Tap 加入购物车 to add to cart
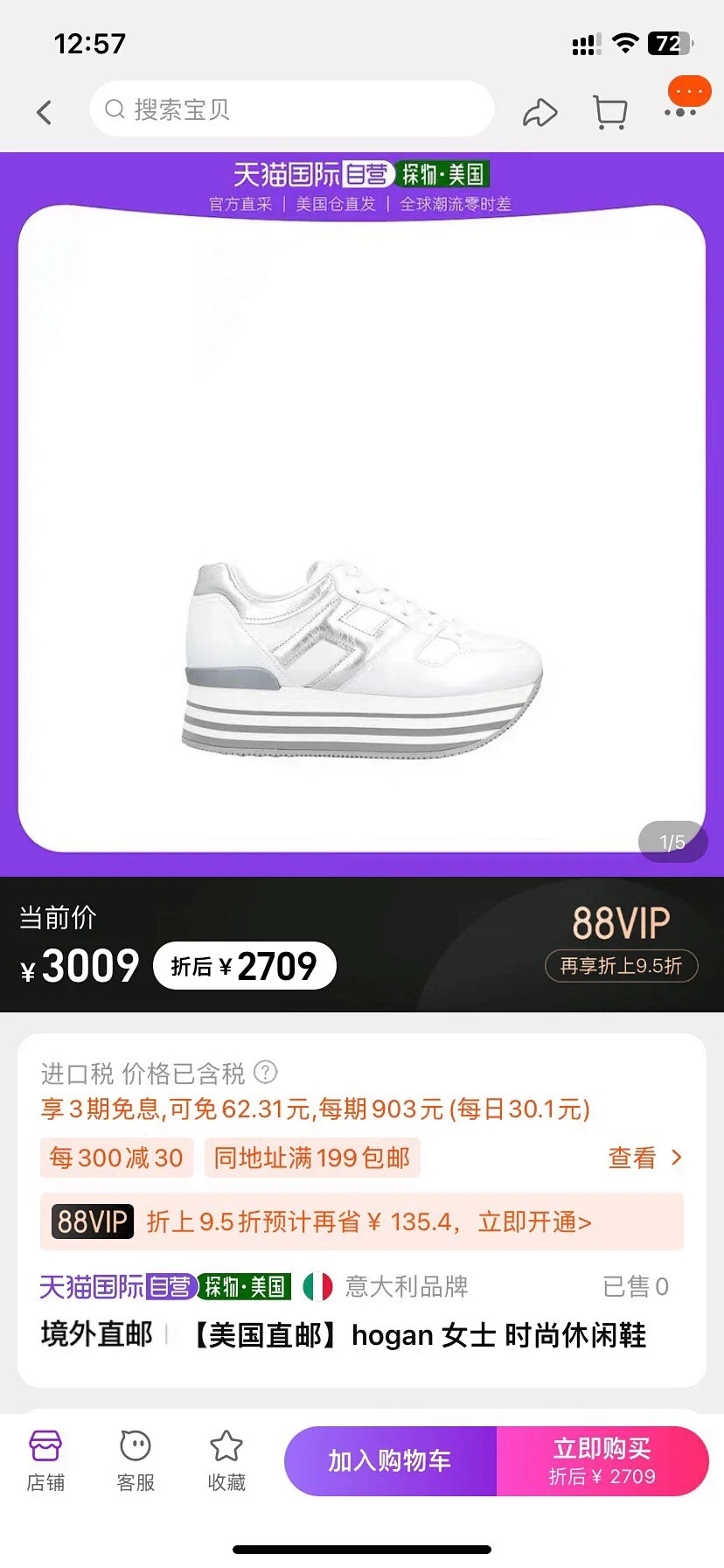 coord(390,1460)
